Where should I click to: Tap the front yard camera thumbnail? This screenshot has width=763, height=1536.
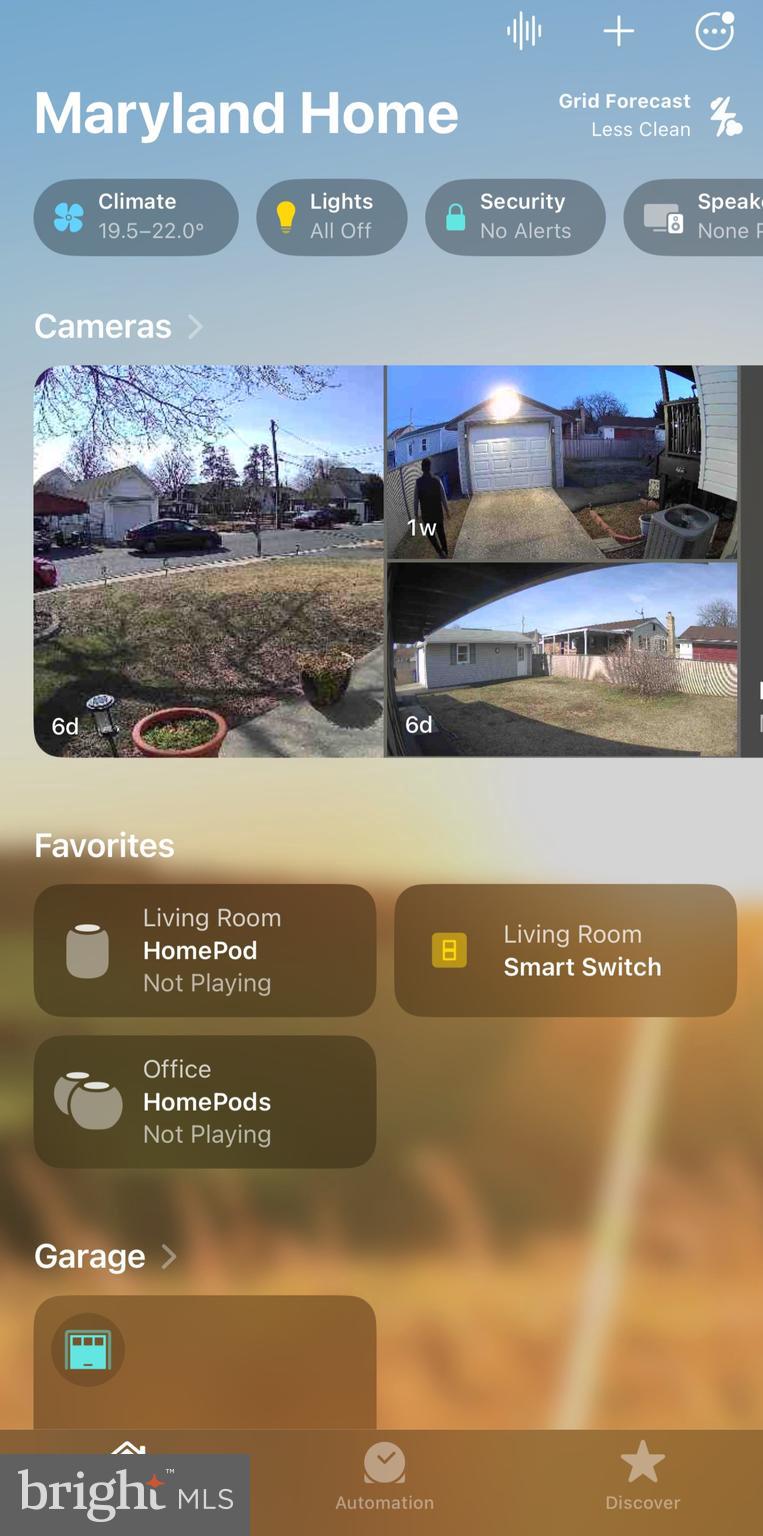tap(207, 560)
